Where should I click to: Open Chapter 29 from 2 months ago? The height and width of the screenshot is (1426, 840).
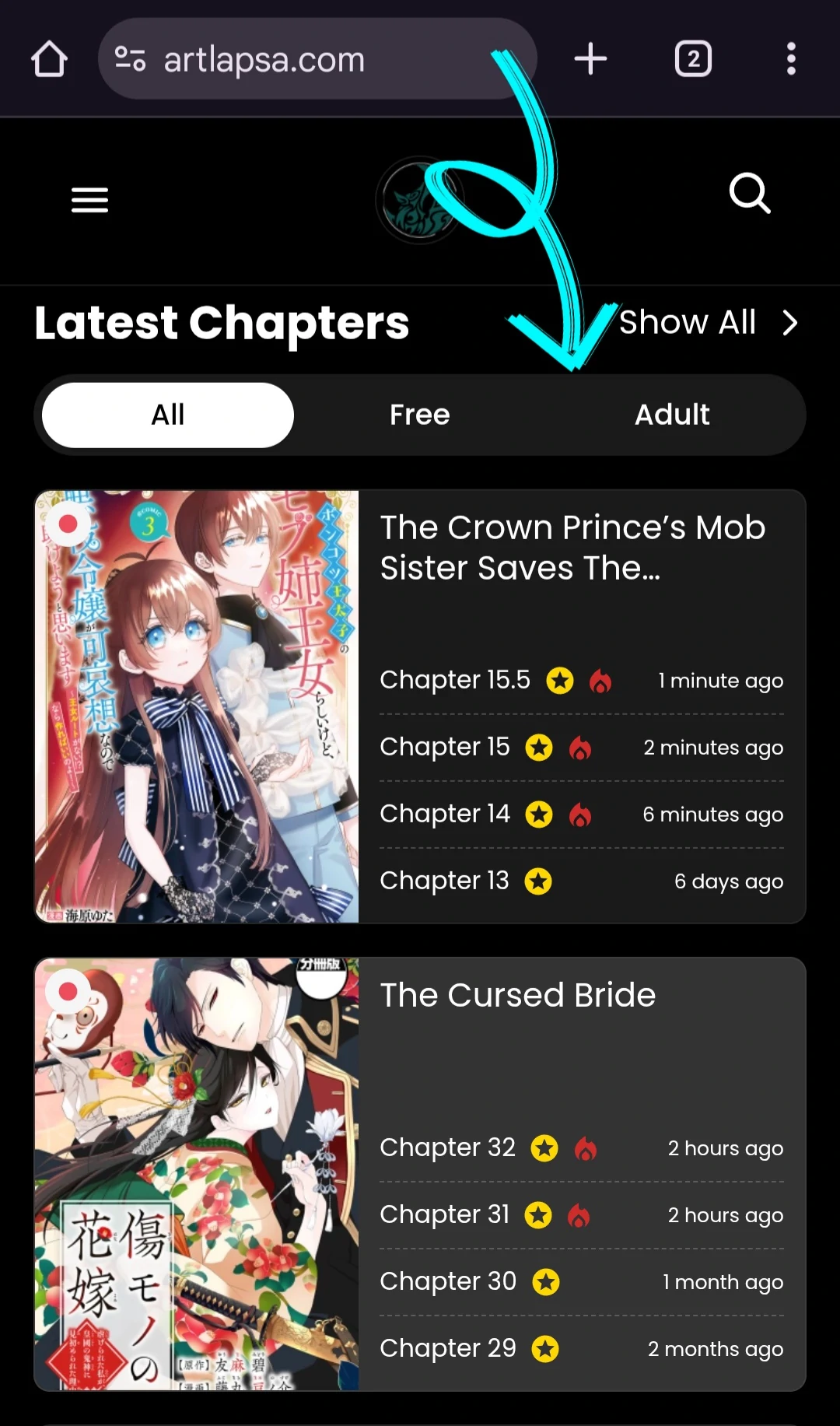click(447, 1348)
